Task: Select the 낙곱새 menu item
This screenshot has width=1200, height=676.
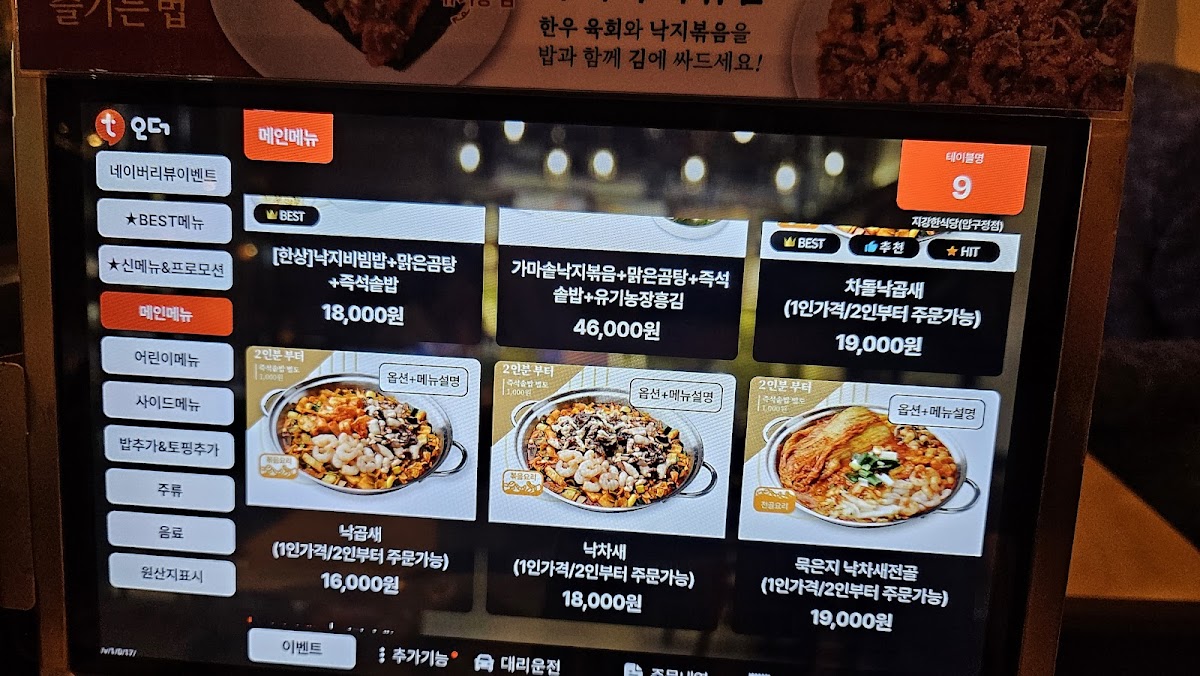Action: tap(360, 476)
